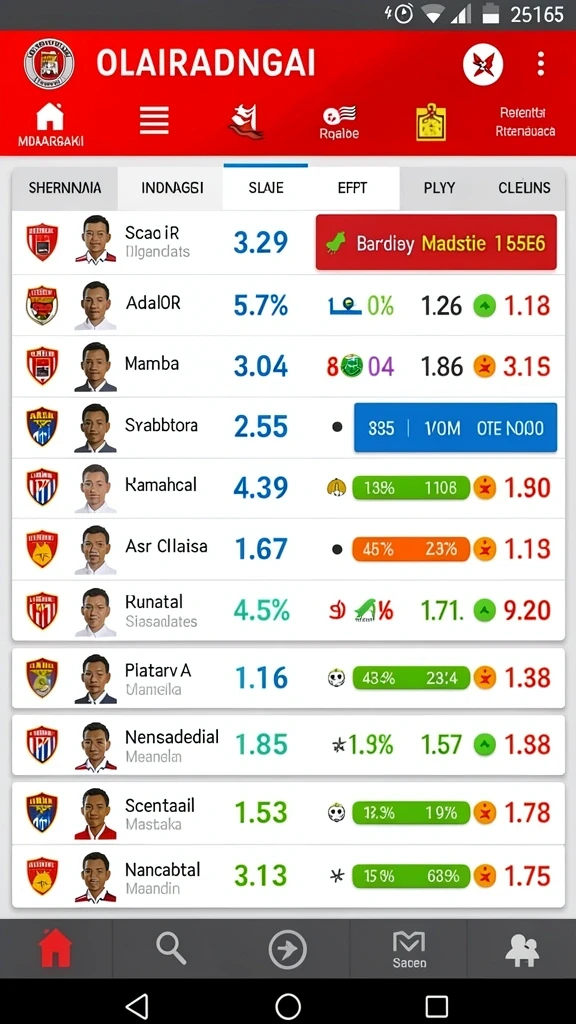
Task: Switch to the SHERNNAIA tab
Action: tap(65, 188)
